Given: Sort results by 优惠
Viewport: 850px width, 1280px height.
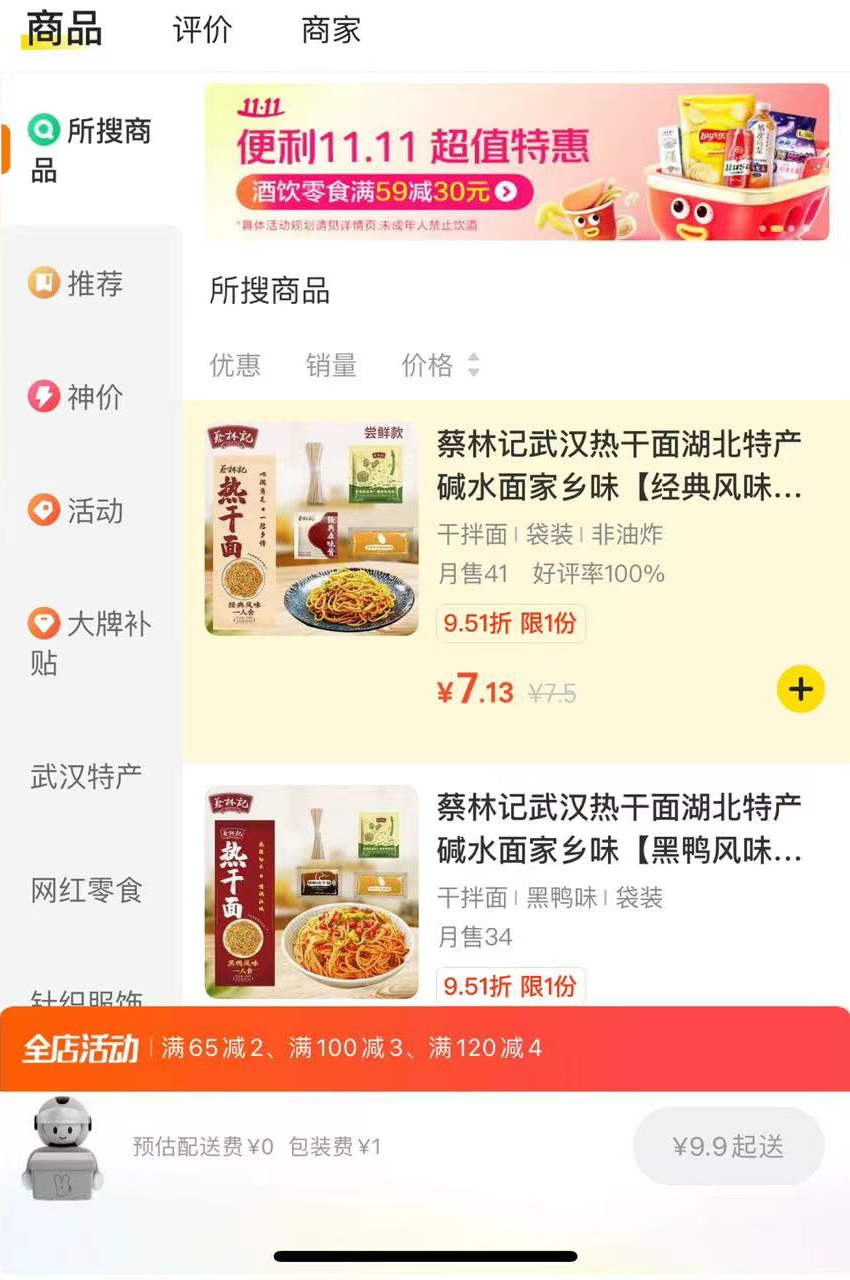Looking at the screenshot, I should coord(235,366).
